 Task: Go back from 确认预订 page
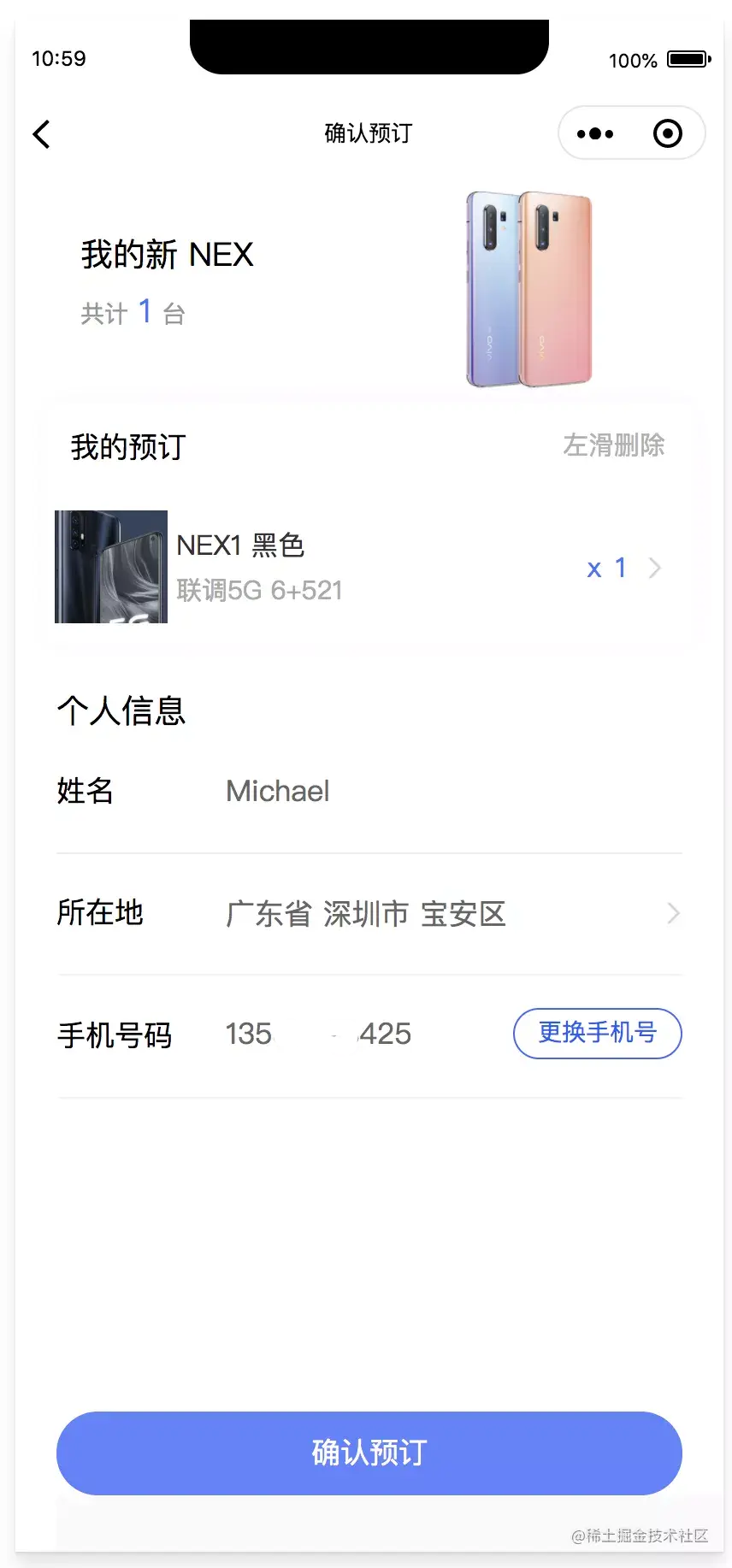tap(41, 134)
